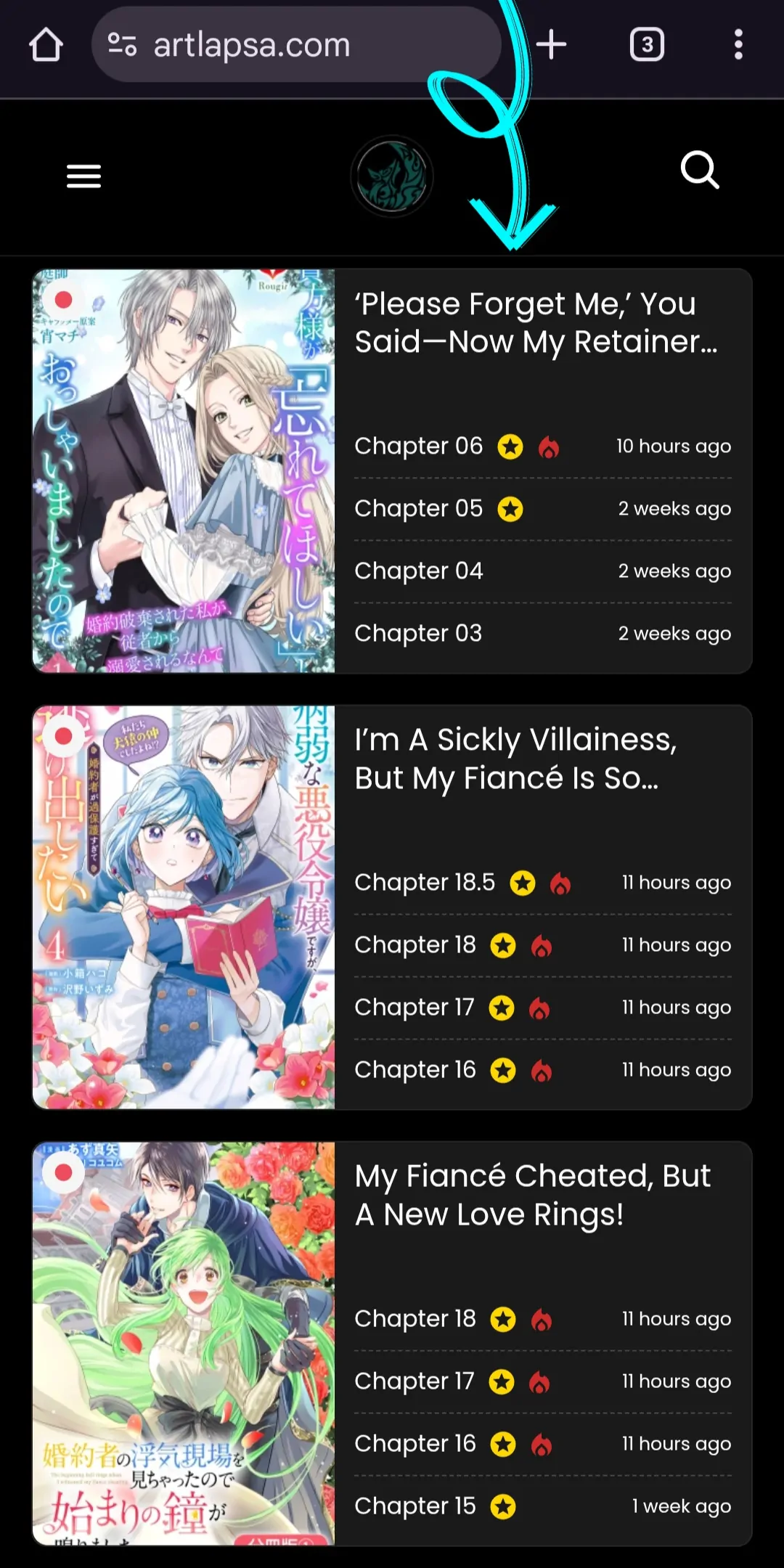Image resolution: width=784 pixels, height=1568 pixels.
Task: Open Chapter 03 of 'Please Forget Me'
Action: pos(418,633)
